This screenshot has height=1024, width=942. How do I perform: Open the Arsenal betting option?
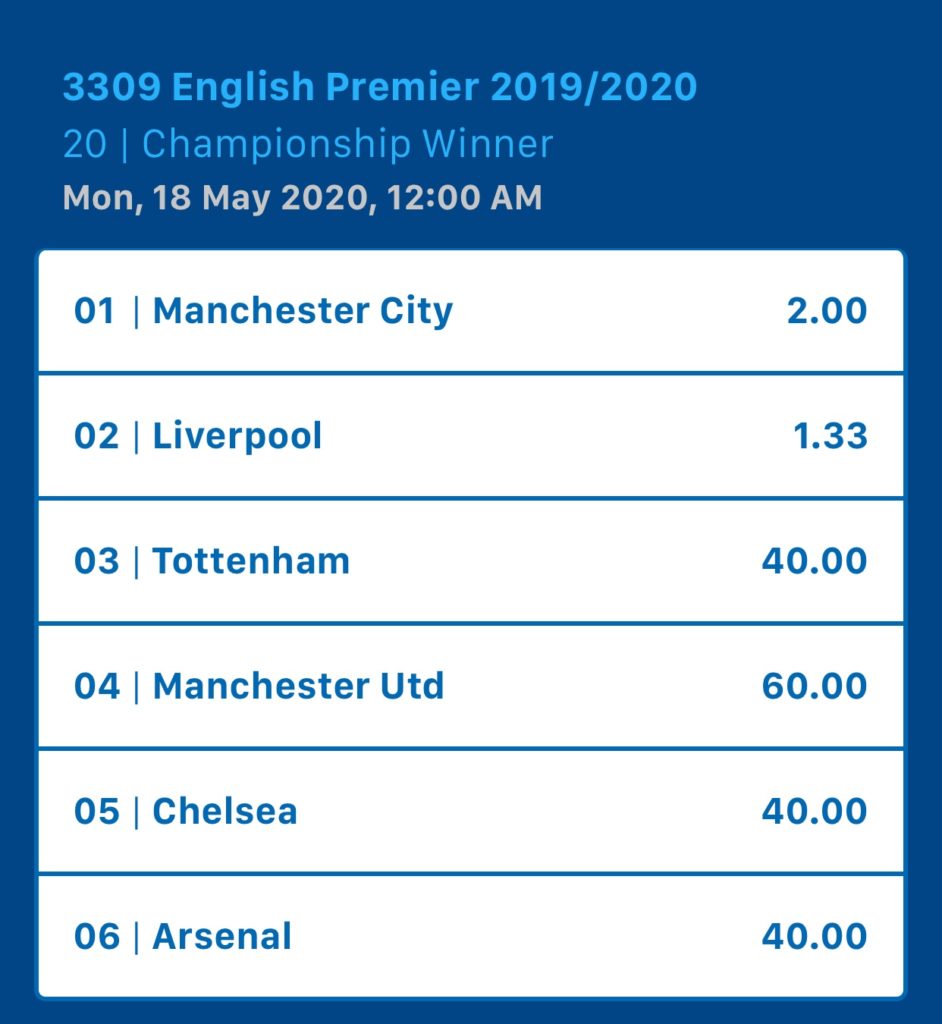point(470,936)
